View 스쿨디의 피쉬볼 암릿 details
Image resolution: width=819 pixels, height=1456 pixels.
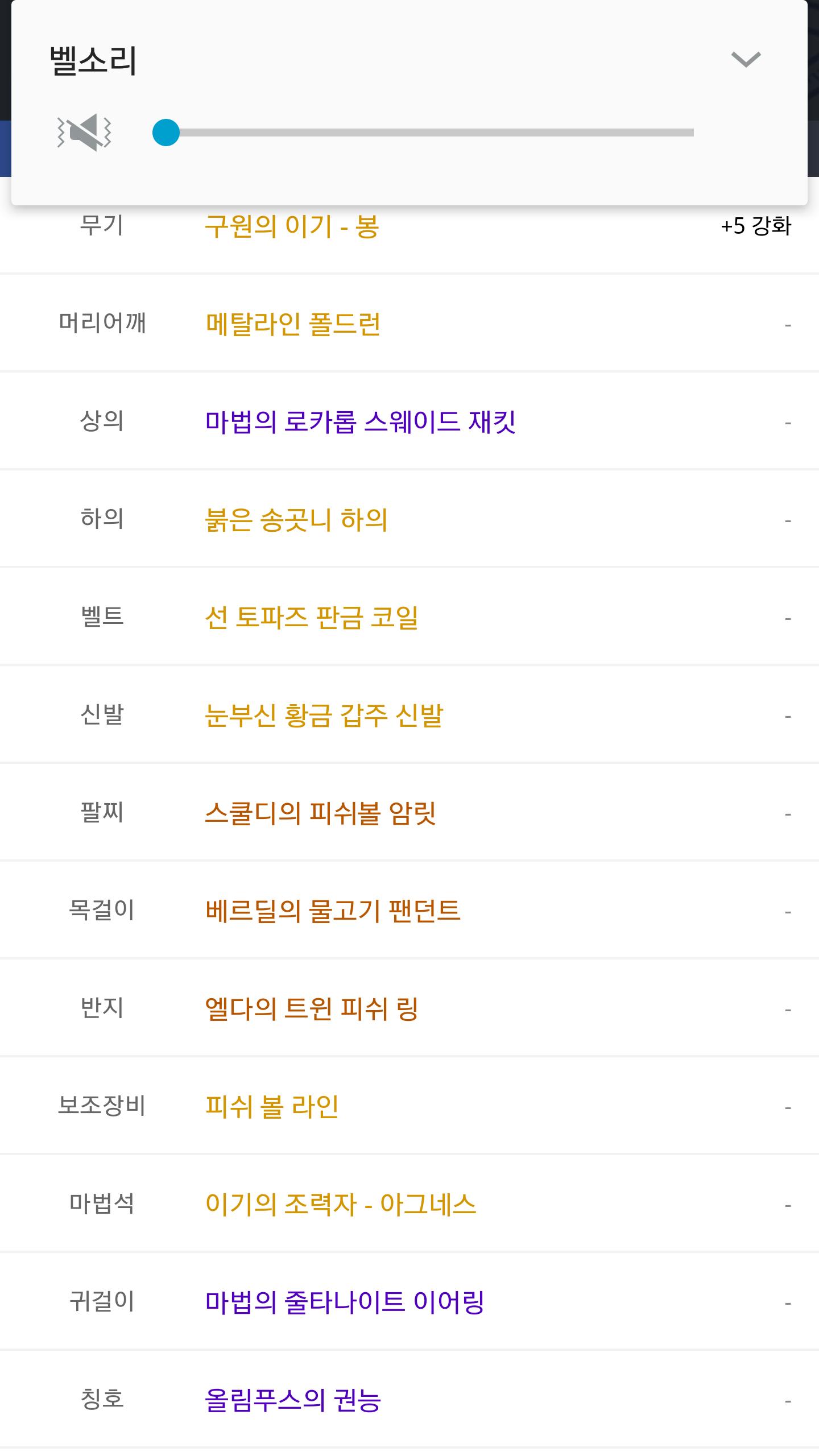(x=320, y=813)
